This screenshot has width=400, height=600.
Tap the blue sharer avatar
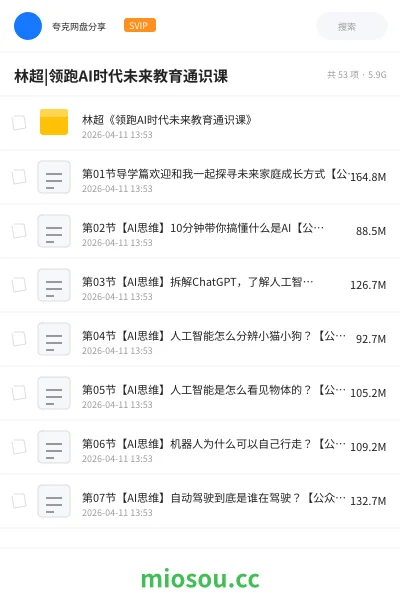pyautogui.click(x=28, y=26)
